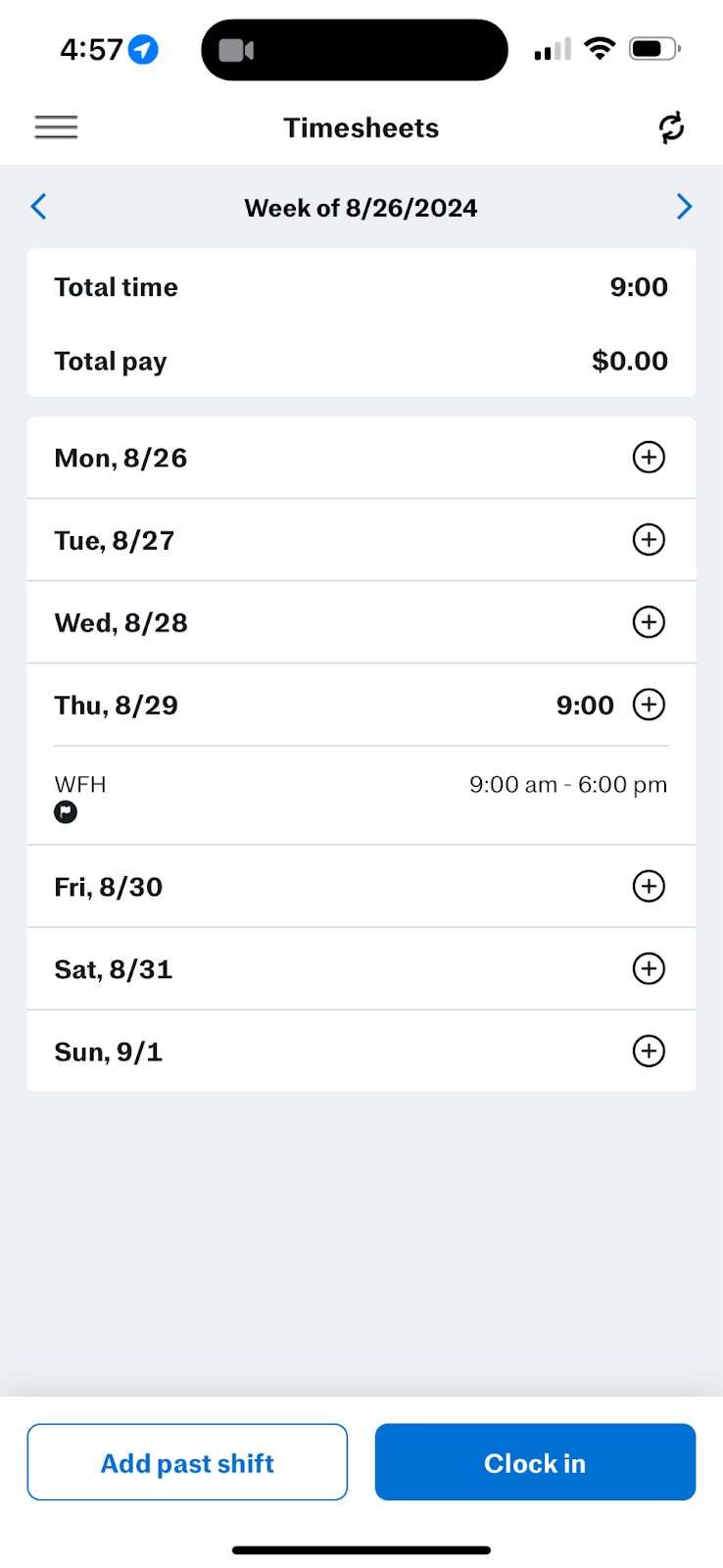Open the hamburger drawer menu

[56, 127]
